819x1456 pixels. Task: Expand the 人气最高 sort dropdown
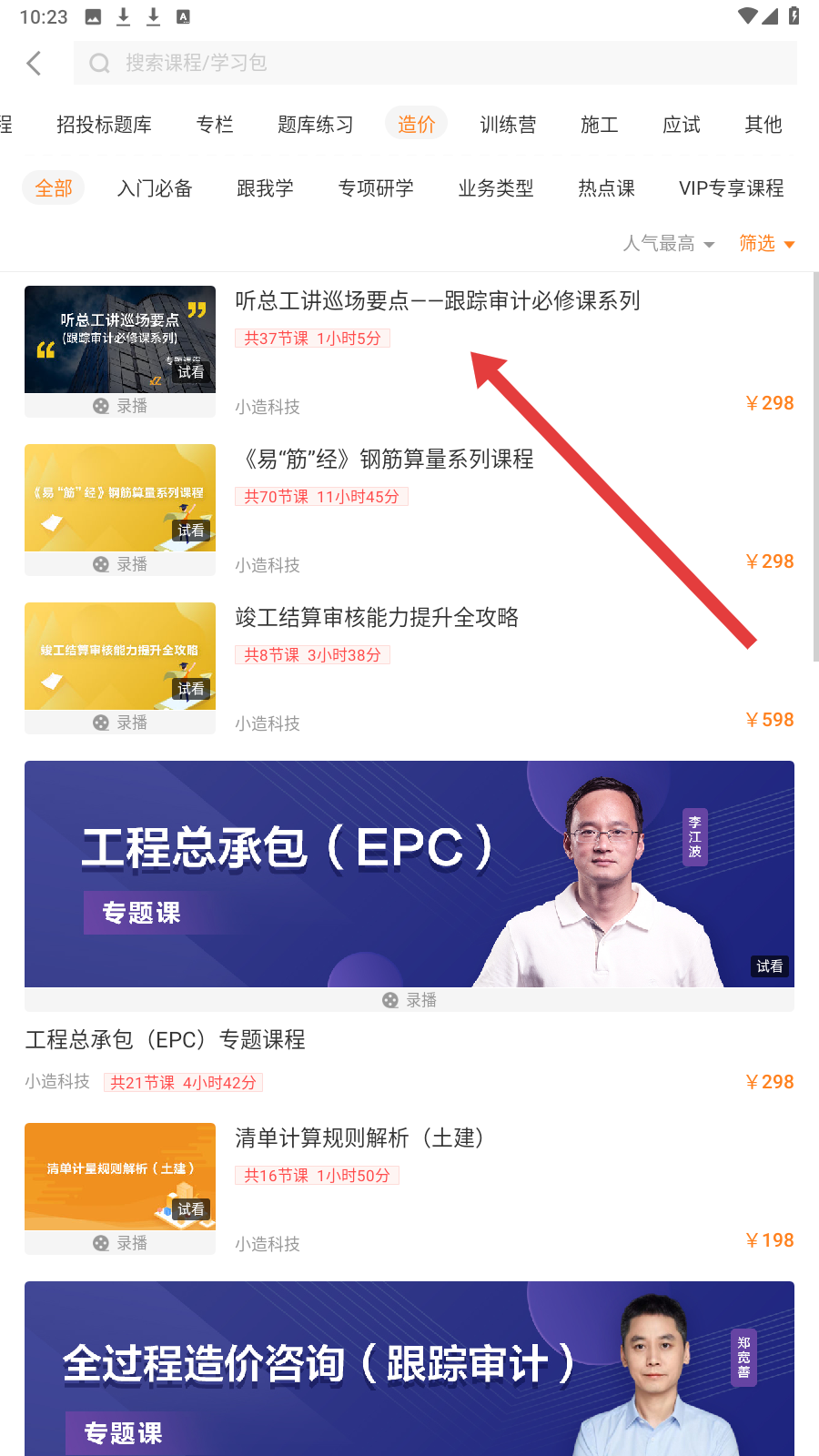668,243
